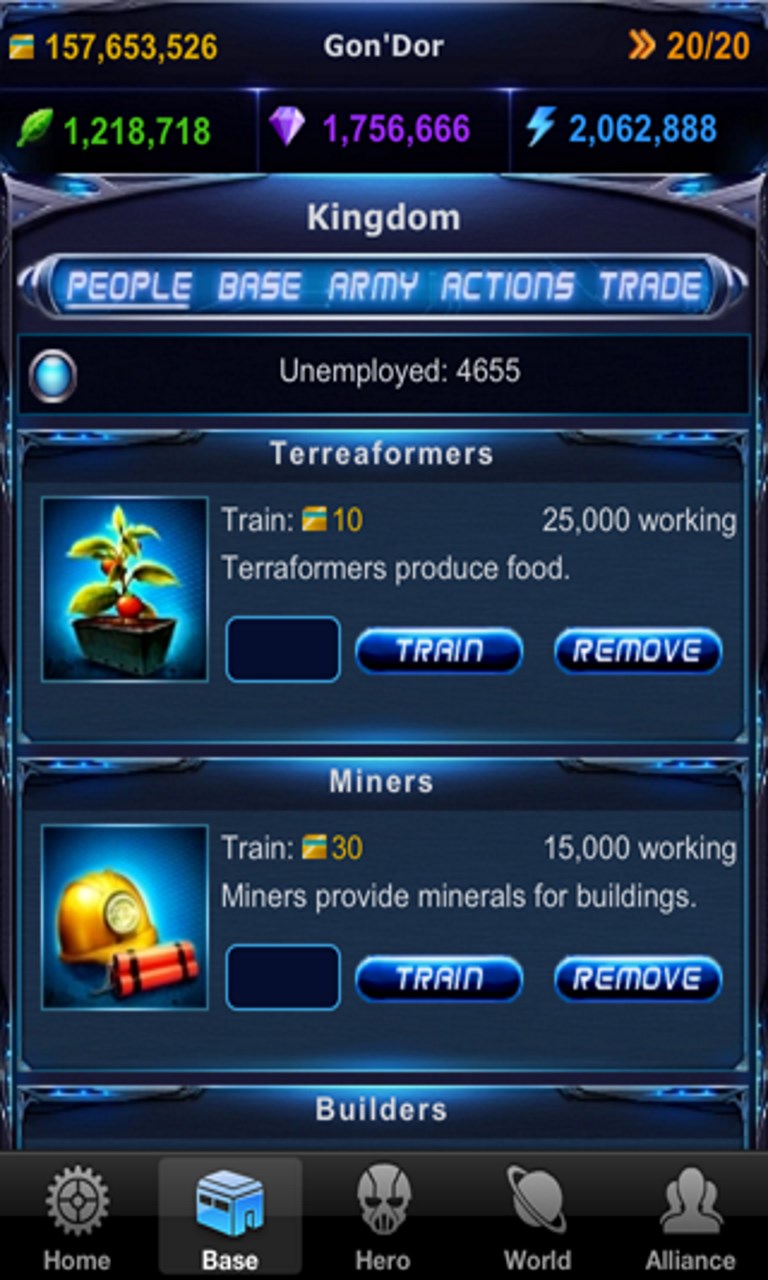
Task: Open Base in bottom navigation
Action: 230,1217
